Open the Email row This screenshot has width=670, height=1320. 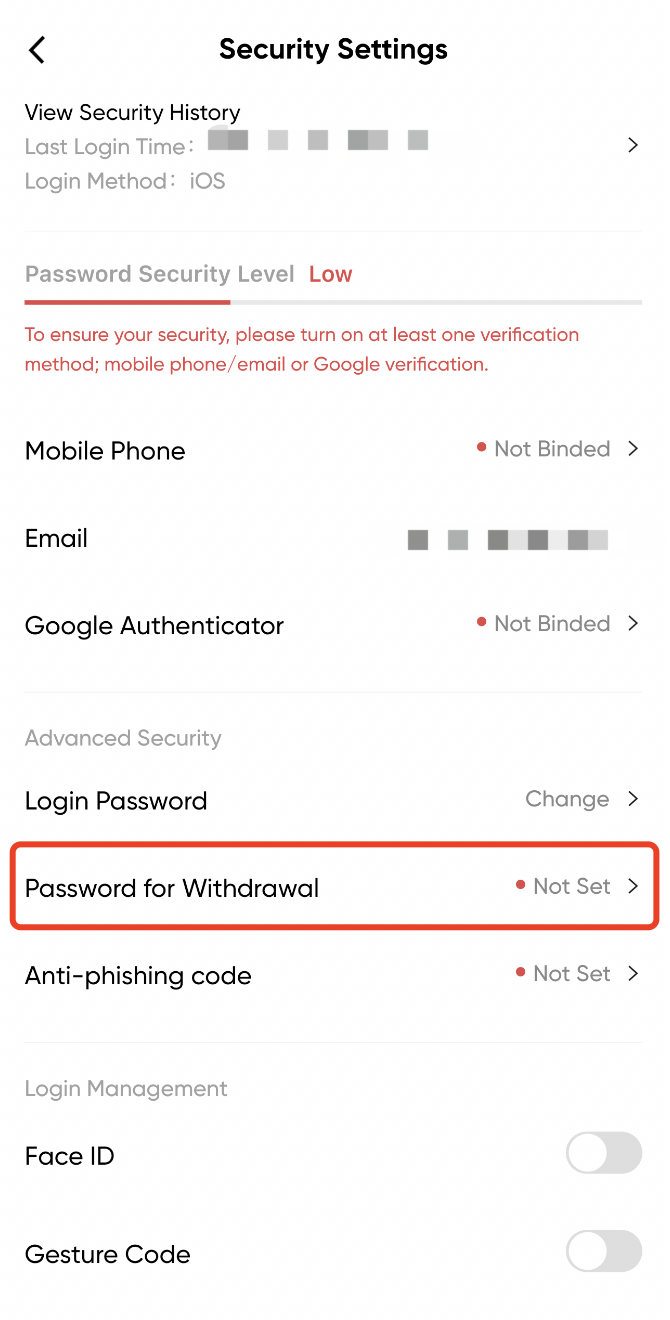pyautogui.click(x=334, y=539)
